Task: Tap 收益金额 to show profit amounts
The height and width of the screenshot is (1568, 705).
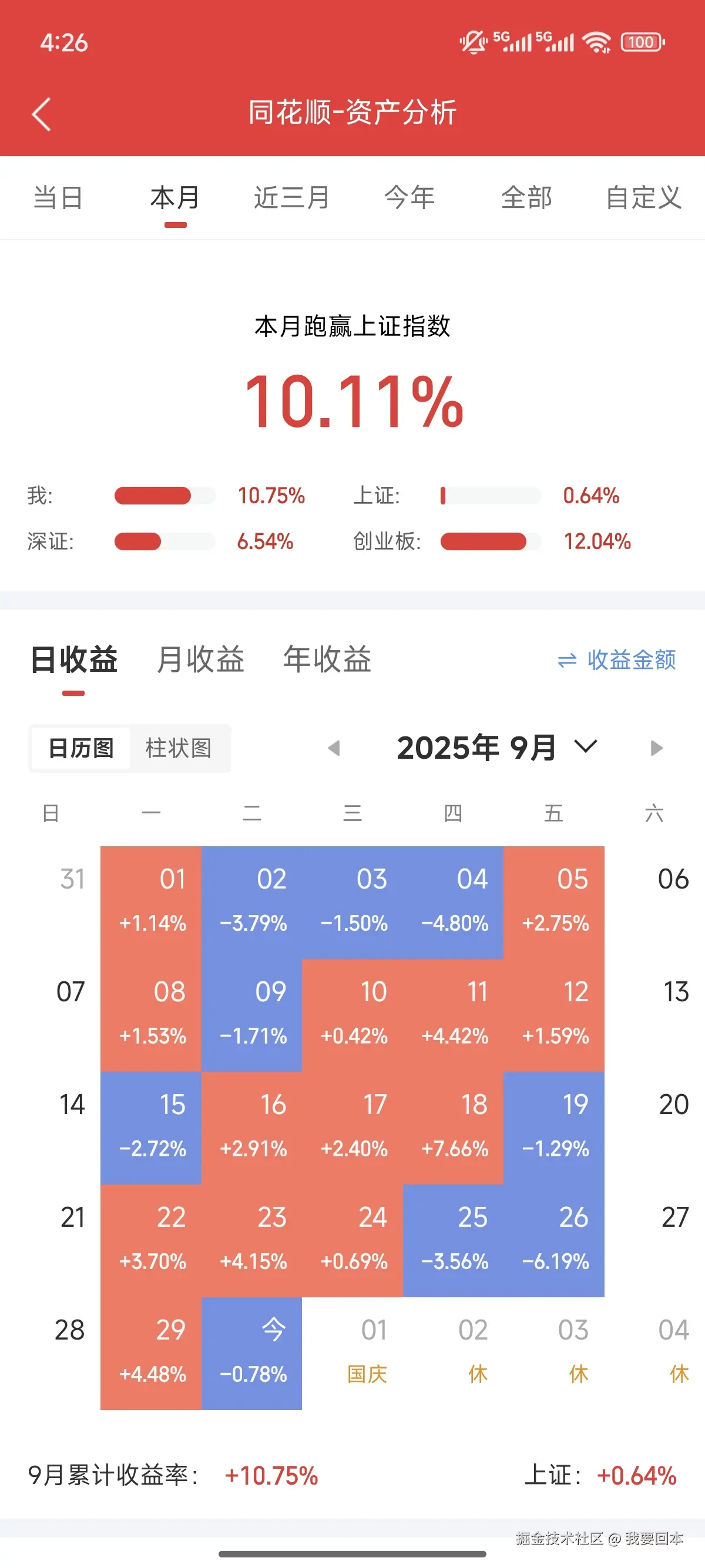Action: click(x=631, y=661)
